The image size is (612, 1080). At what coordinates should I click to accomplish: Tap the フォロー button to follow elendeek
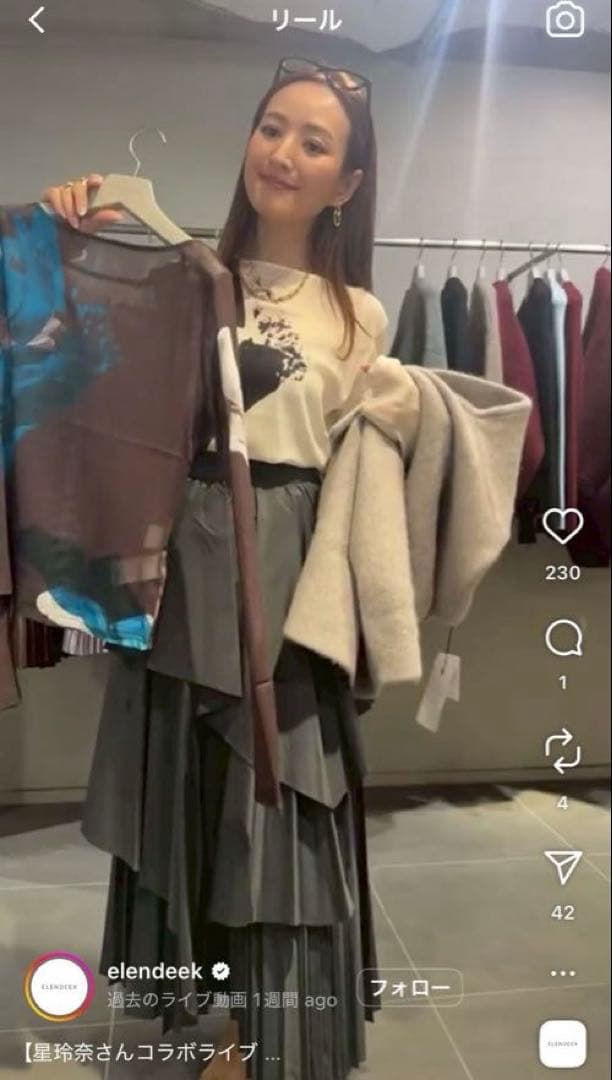[410, 988]
